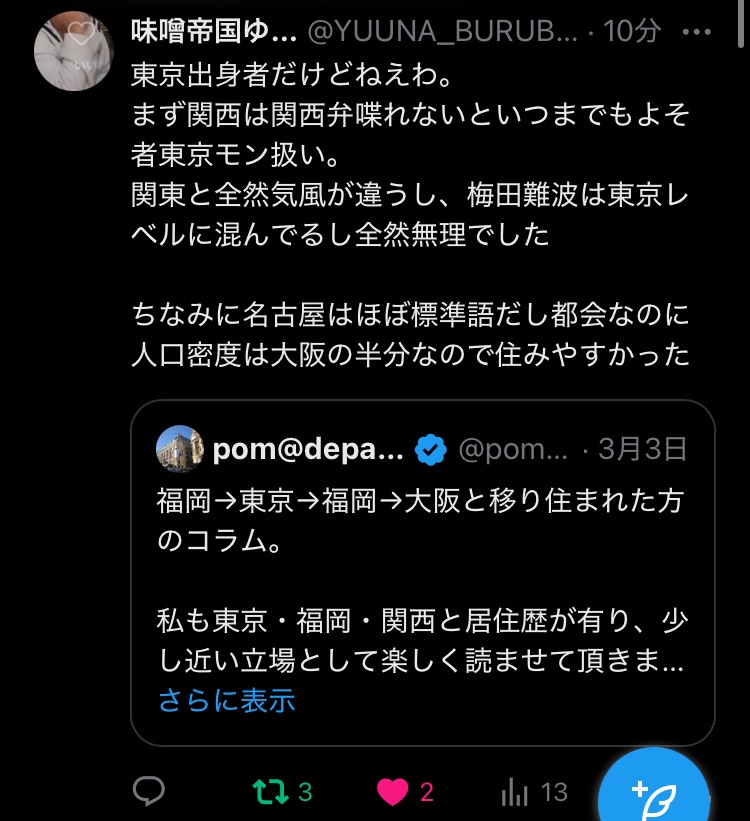750x821 pixels.
Task: View post analytics showing 13 views
Action: pos(515,792)
